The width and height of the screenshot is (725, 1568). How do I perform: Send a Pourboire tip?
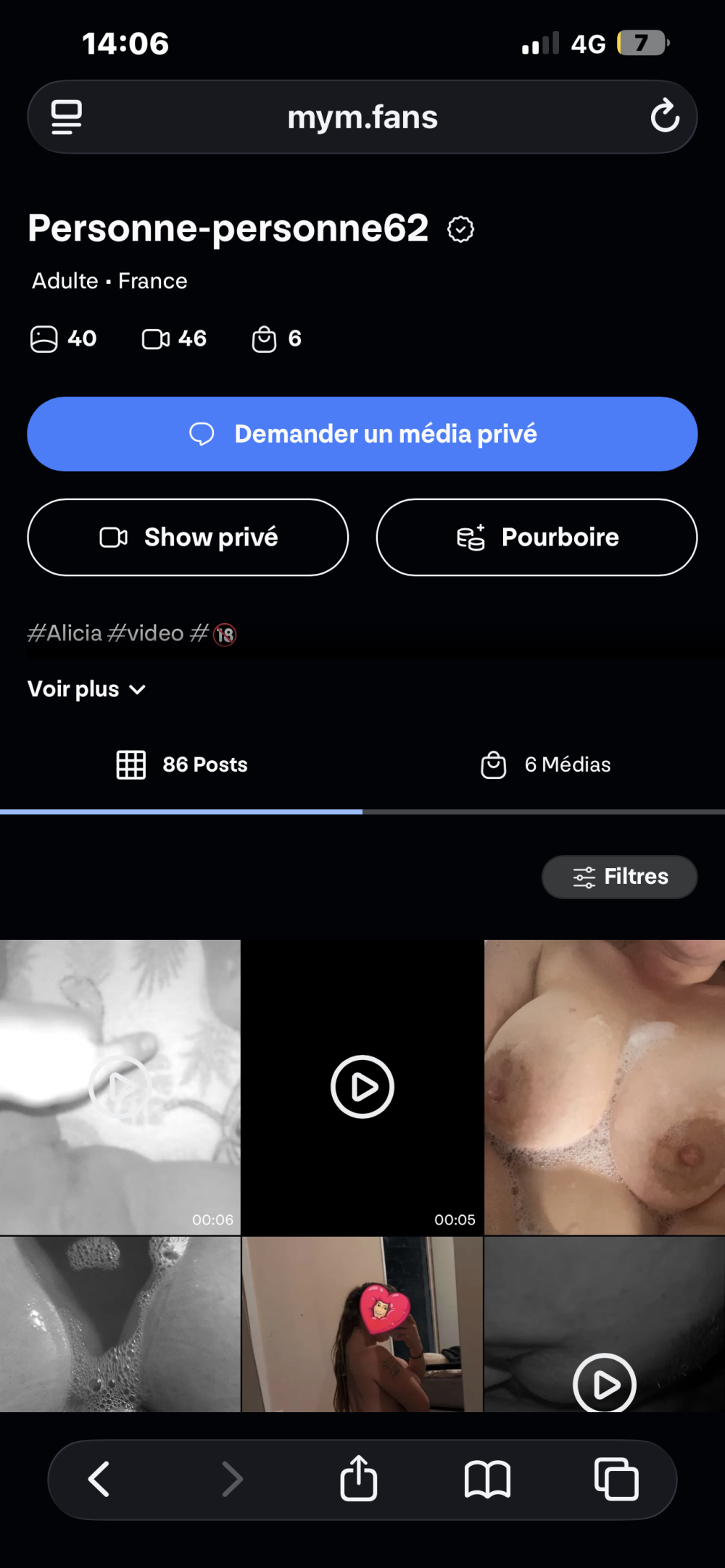(x=536, y=537)
